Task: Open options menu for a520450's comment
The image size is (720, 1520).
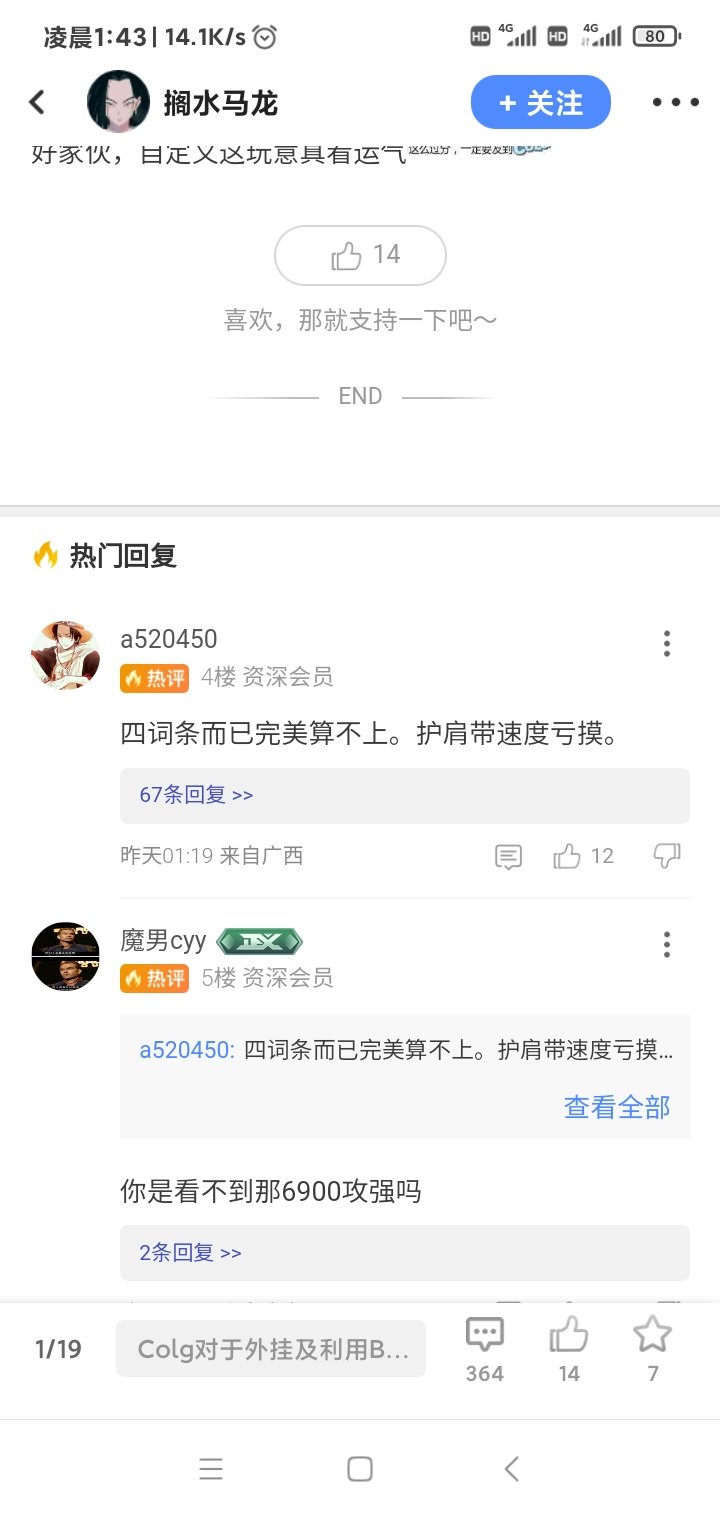Action: tap(667, 643)
